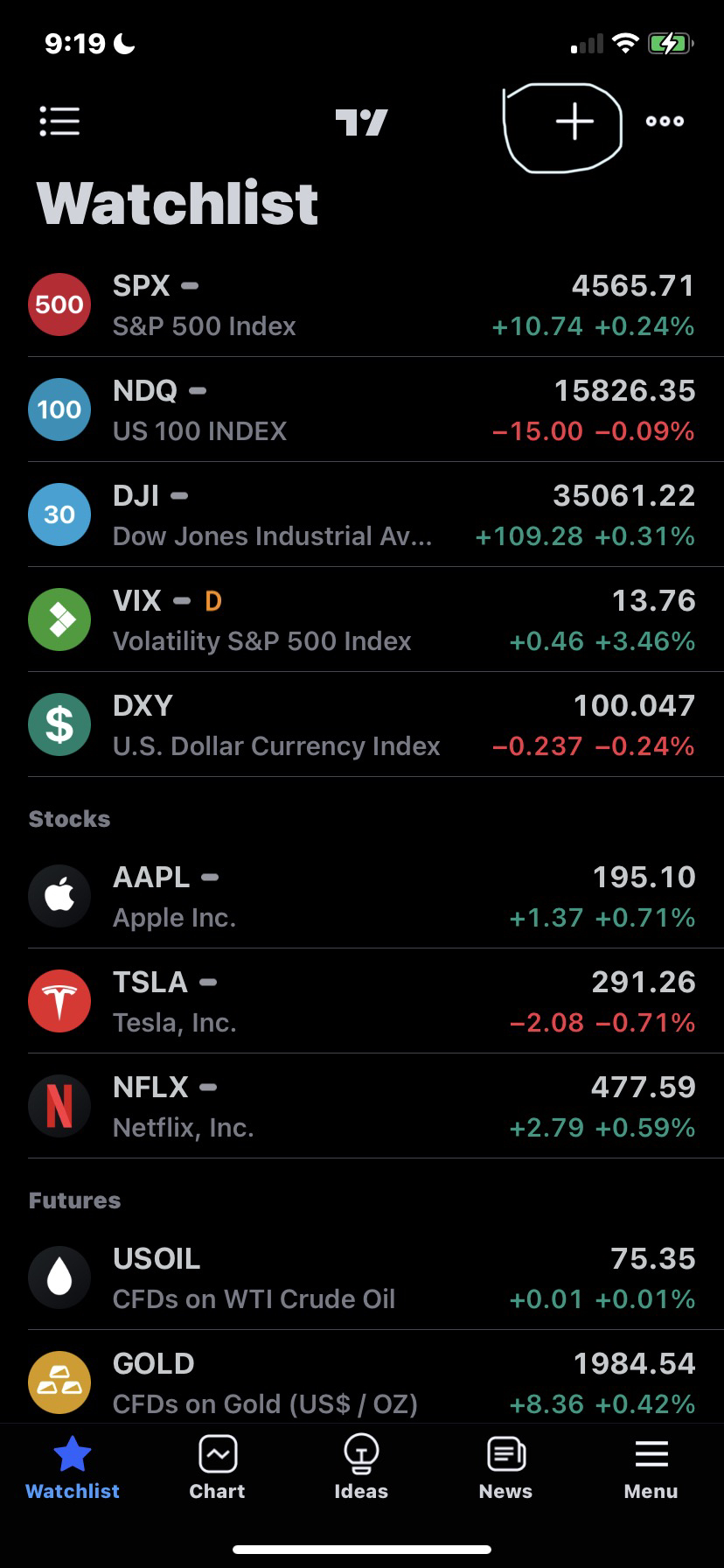Tap the market closed indicator beside TSLA
Image resolution: width=724 pixels, height=1568 pixels.
tap(208, 982)
